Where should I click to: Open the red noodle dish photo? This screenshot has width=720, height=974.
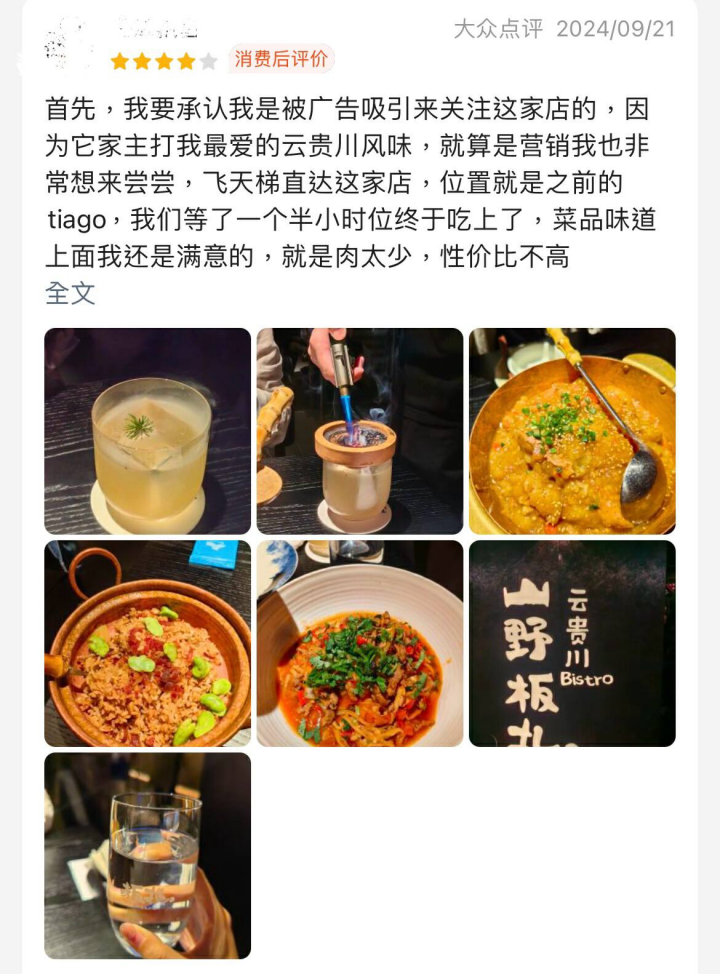click(x=359, y=643)
